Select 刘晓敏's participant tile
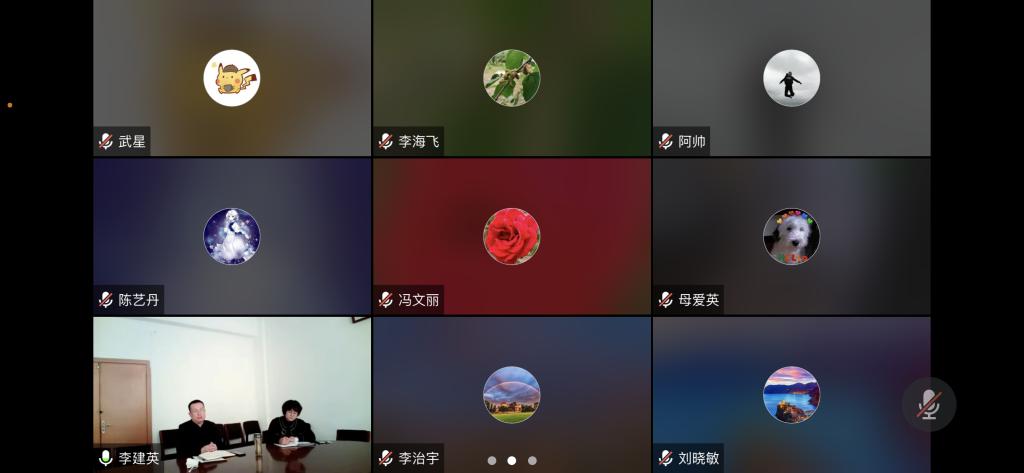 (791, 393)
